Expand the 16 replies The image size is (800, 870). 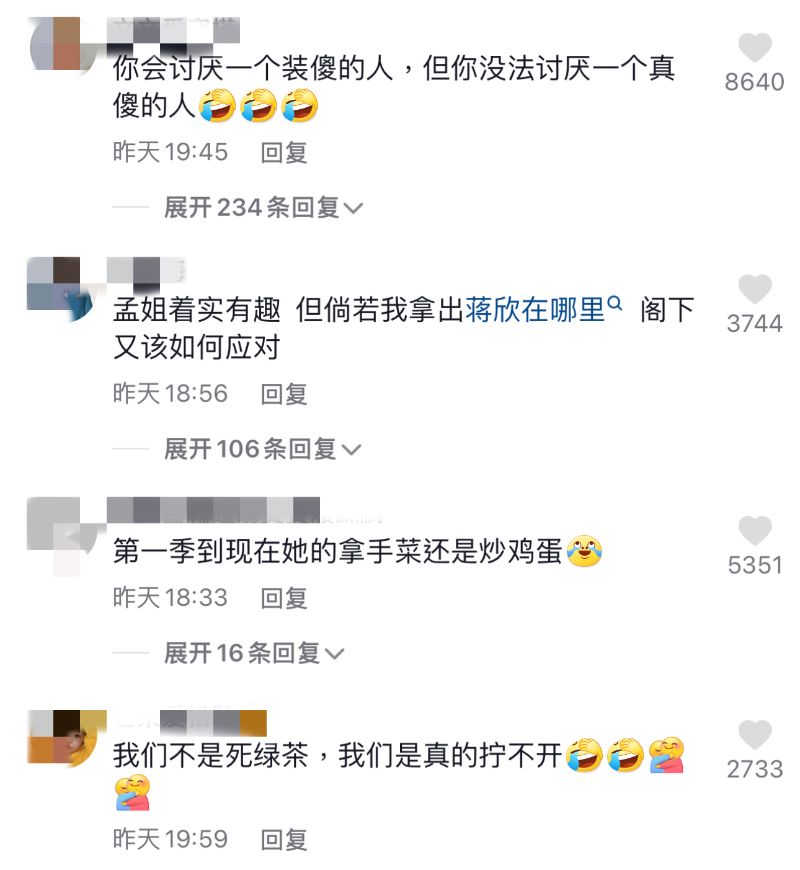(x=254, y=653)
